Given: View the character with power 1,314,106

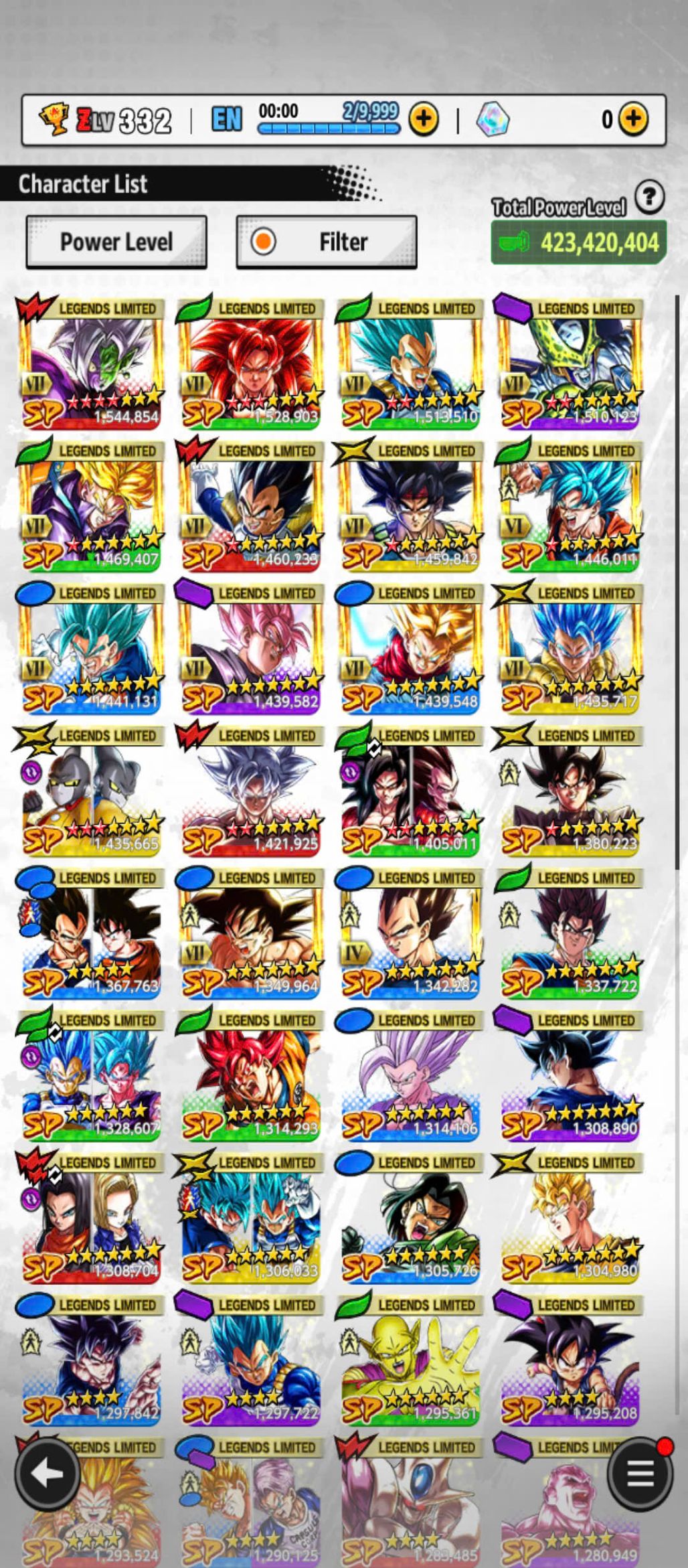Looking at the screenshot, I should click(410, 1077).
